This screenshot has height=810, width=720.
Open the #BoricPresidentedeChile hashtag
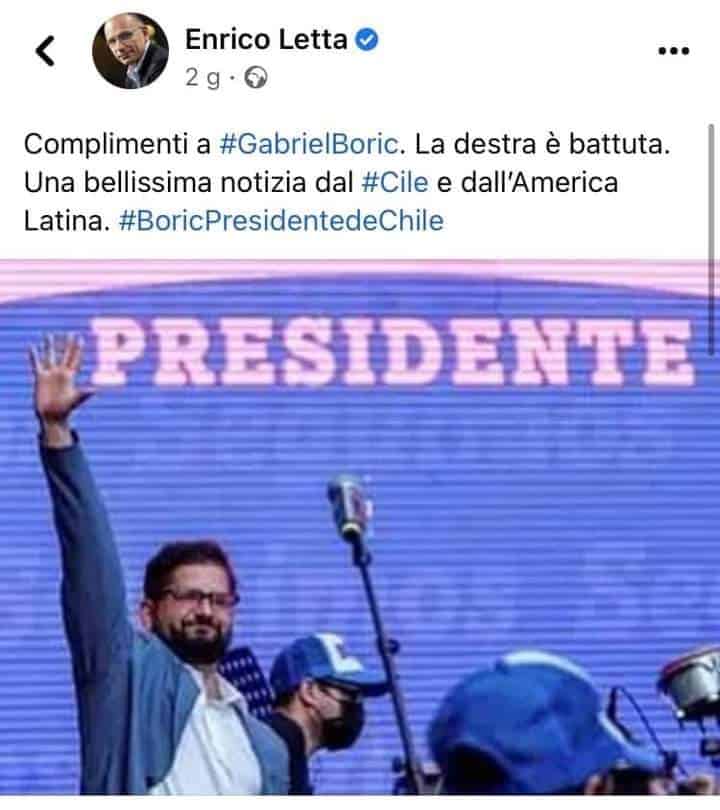(x=279, y=221)
